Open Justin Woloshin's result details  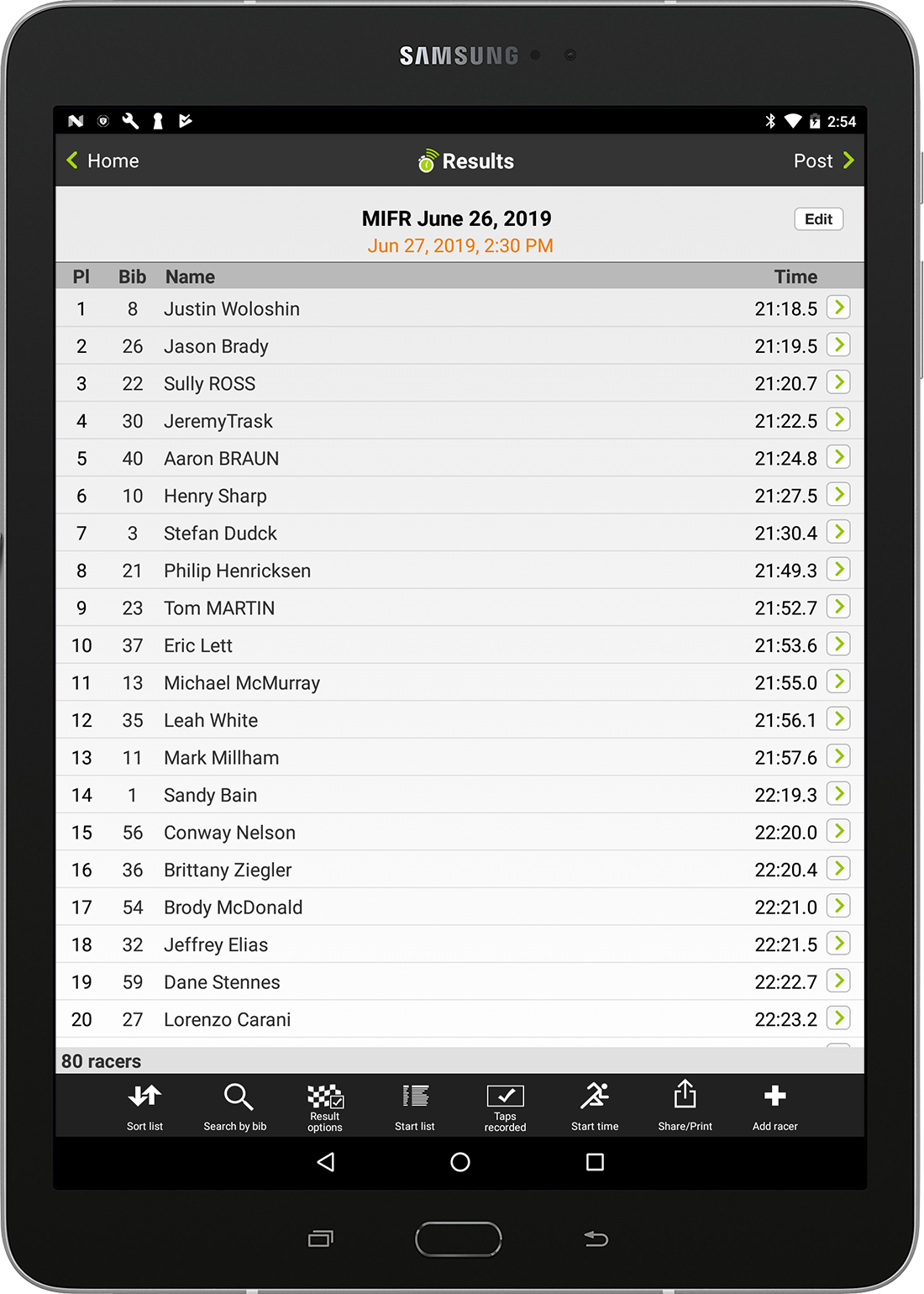pos(838,308)
